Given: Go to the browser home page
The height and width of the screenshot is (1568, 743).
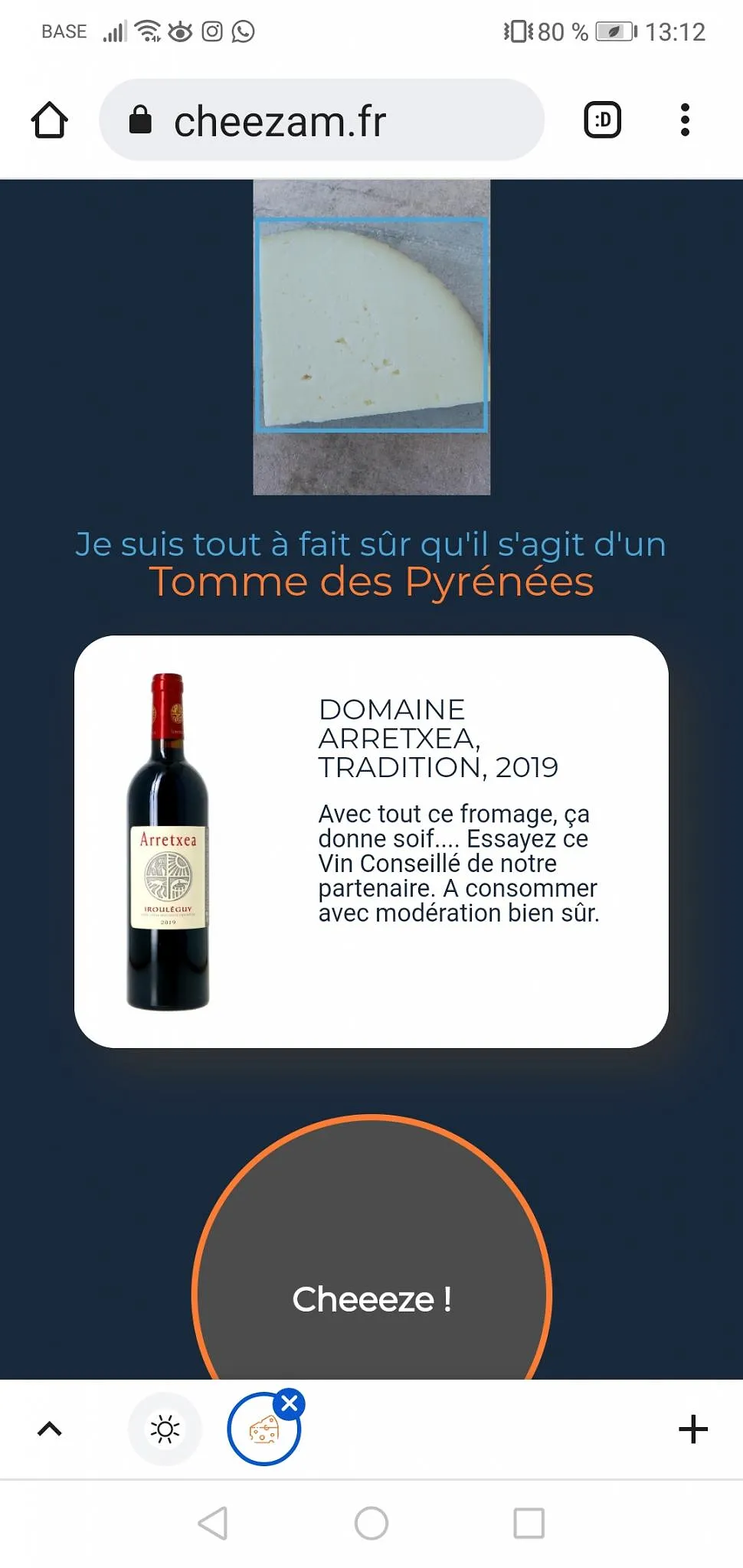Looking at the screenshot, I should pos(50,120).
